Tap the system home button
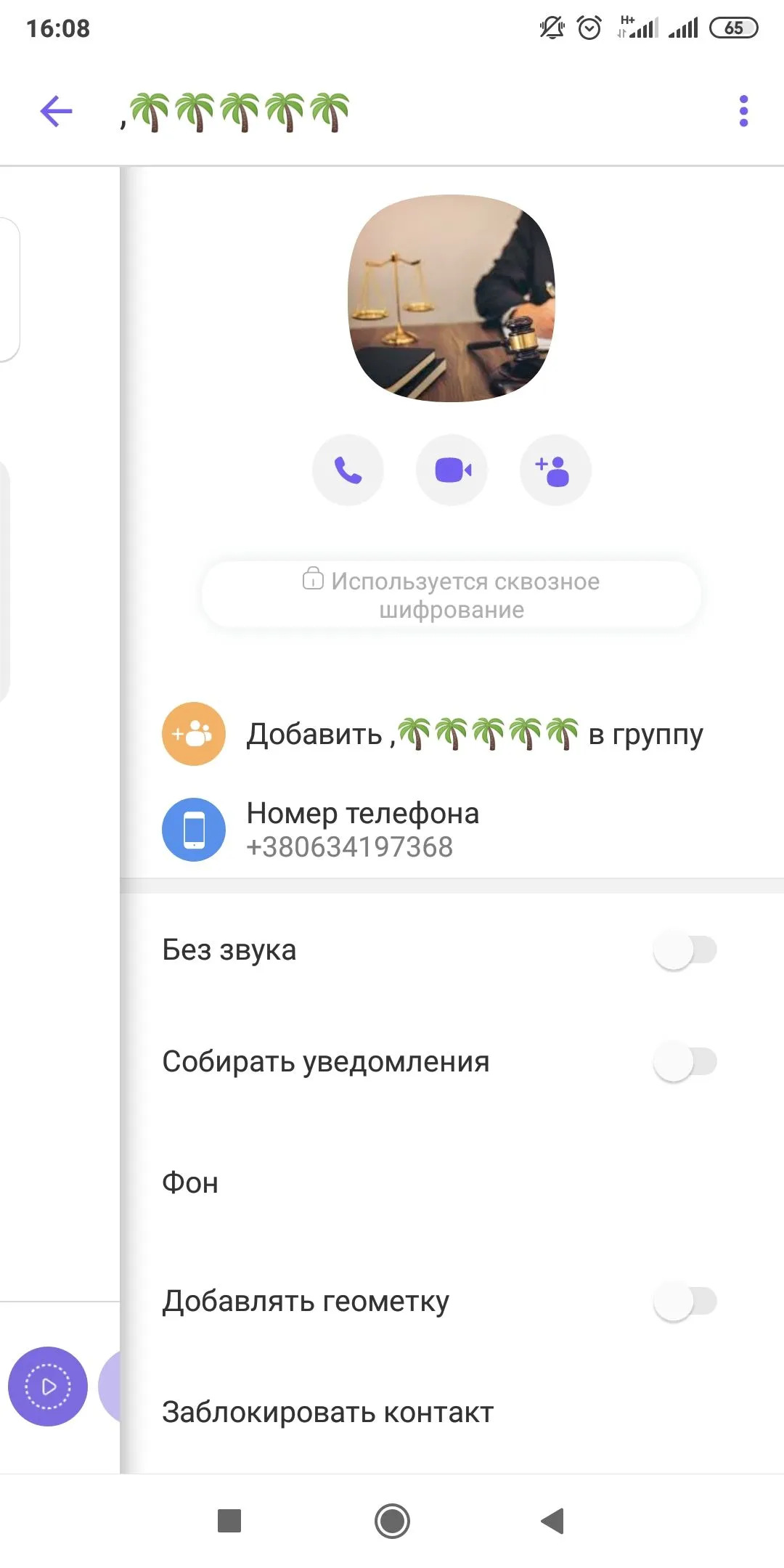The image size is (784, 1568). [x=392, y=1521]
